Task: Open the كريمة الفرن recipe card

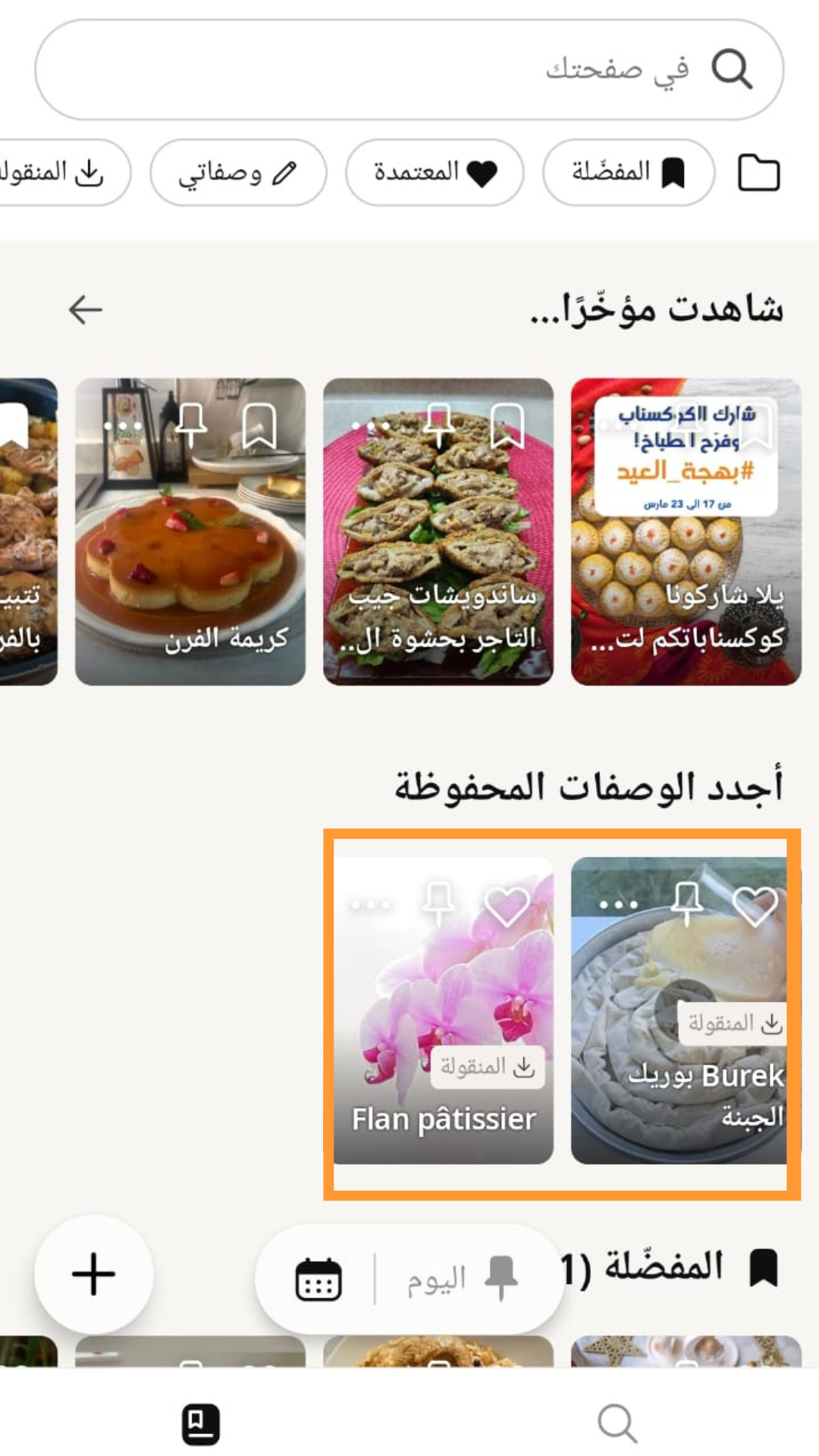Action: point(190,546)
